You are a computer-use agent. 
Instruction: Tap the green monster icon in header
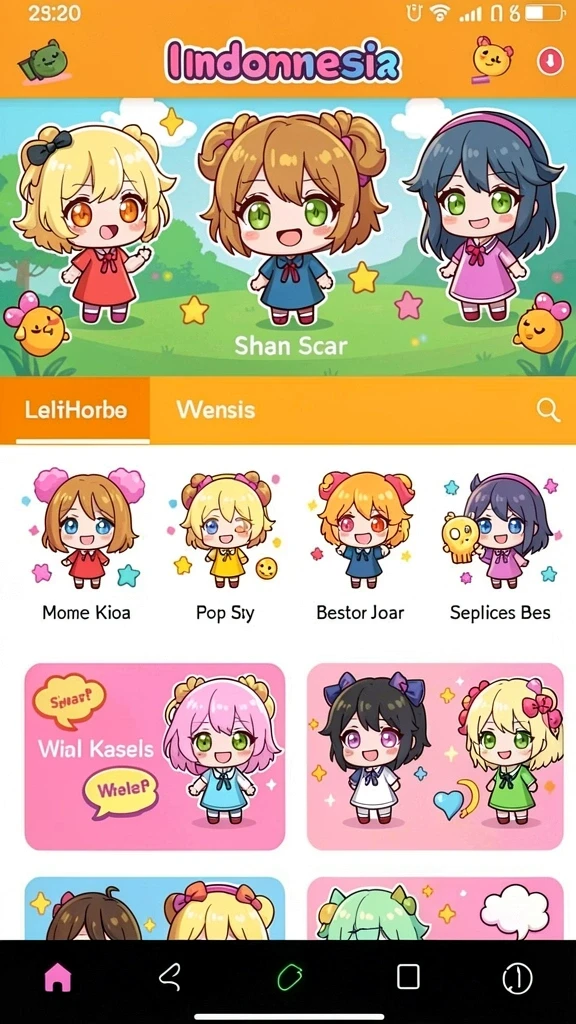(43, 63)
